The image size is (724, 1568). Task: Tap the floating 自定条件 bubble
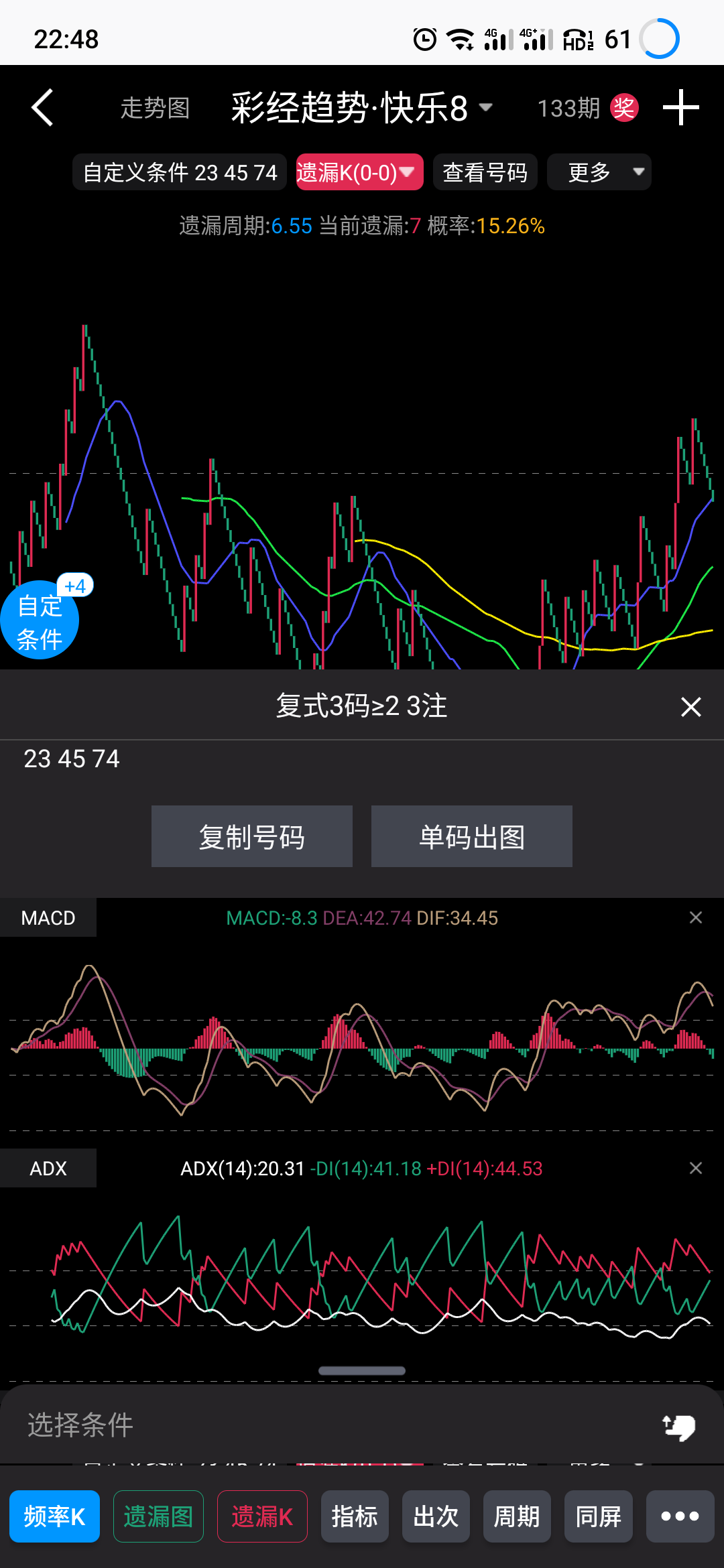coord(40,620)
